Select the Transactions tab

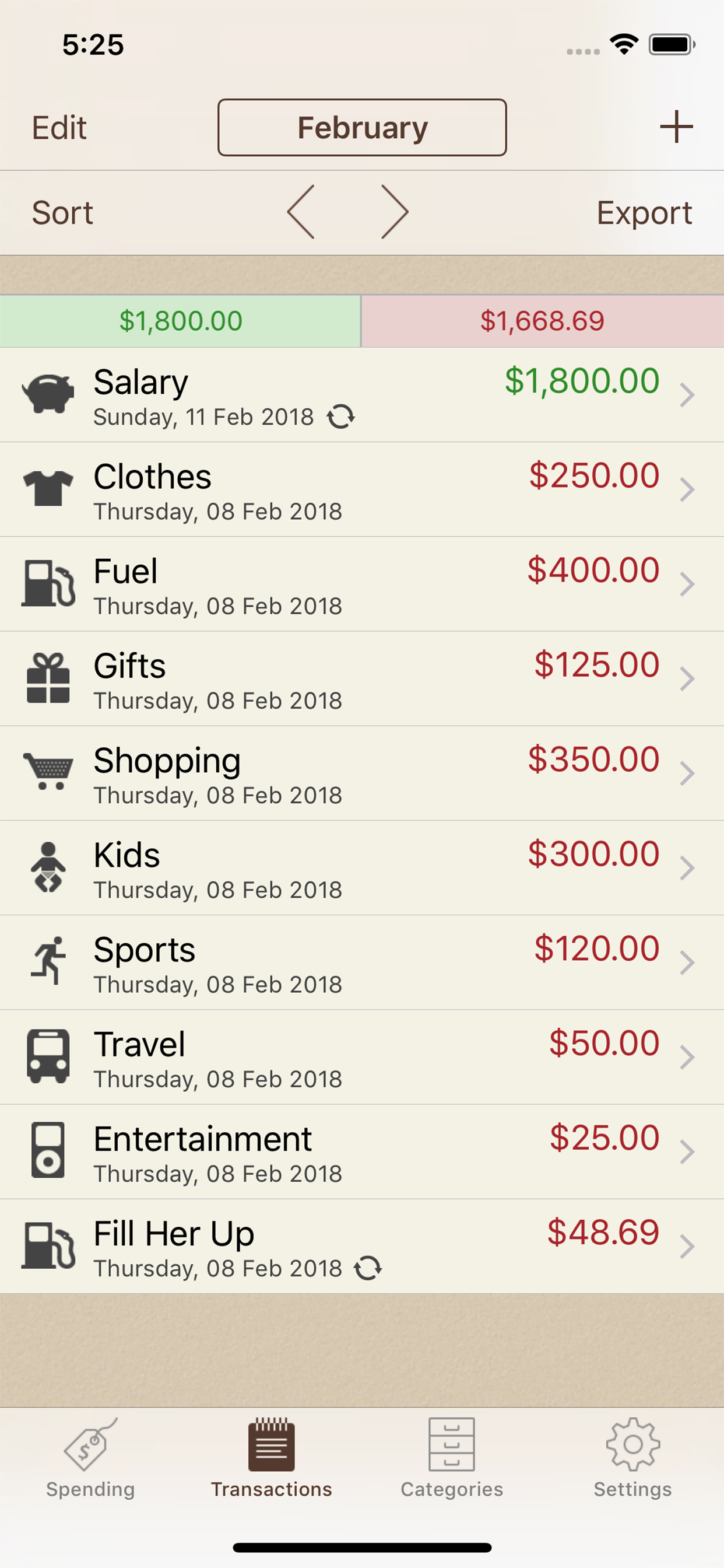271,1458
